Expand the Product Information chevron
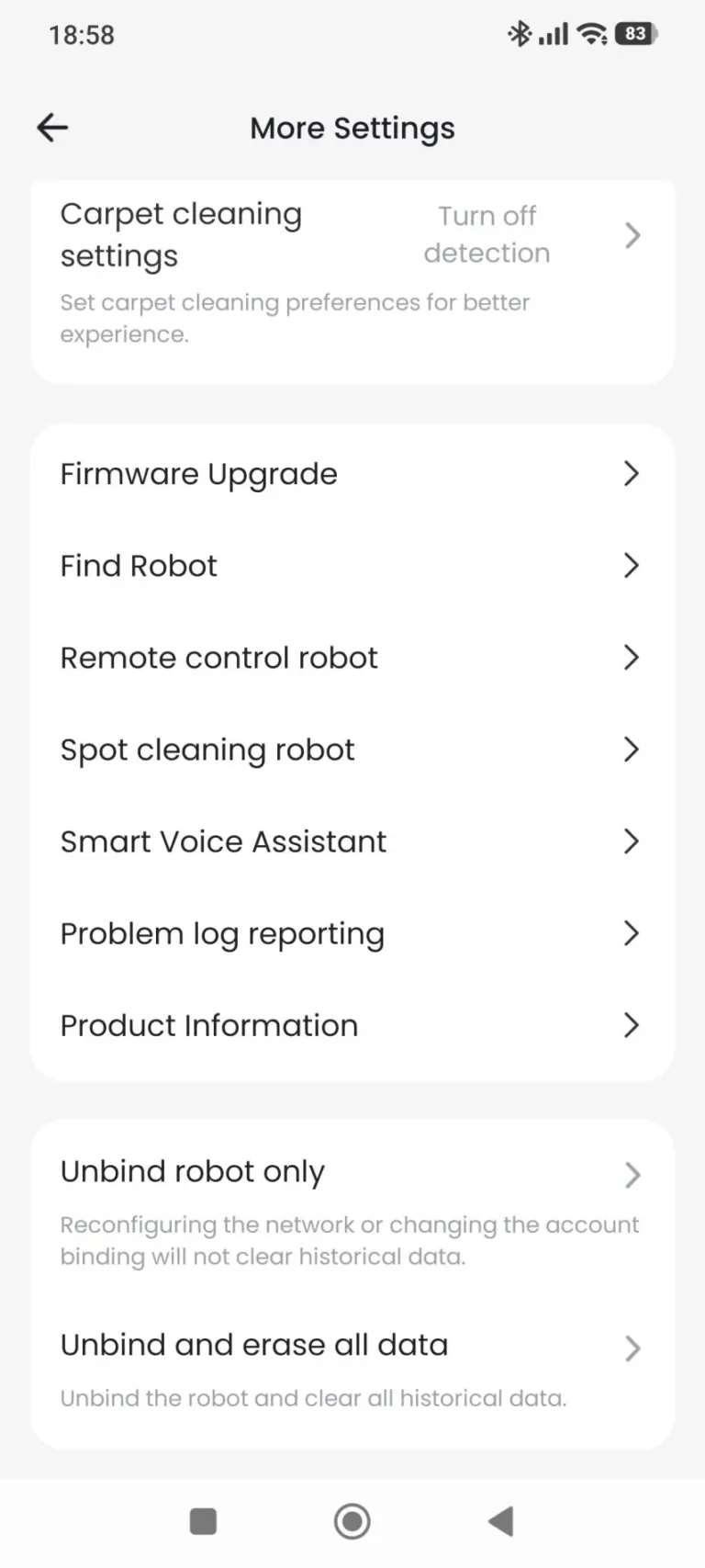This screenshot has height=1568, width=705. [x=632, y=1025]
